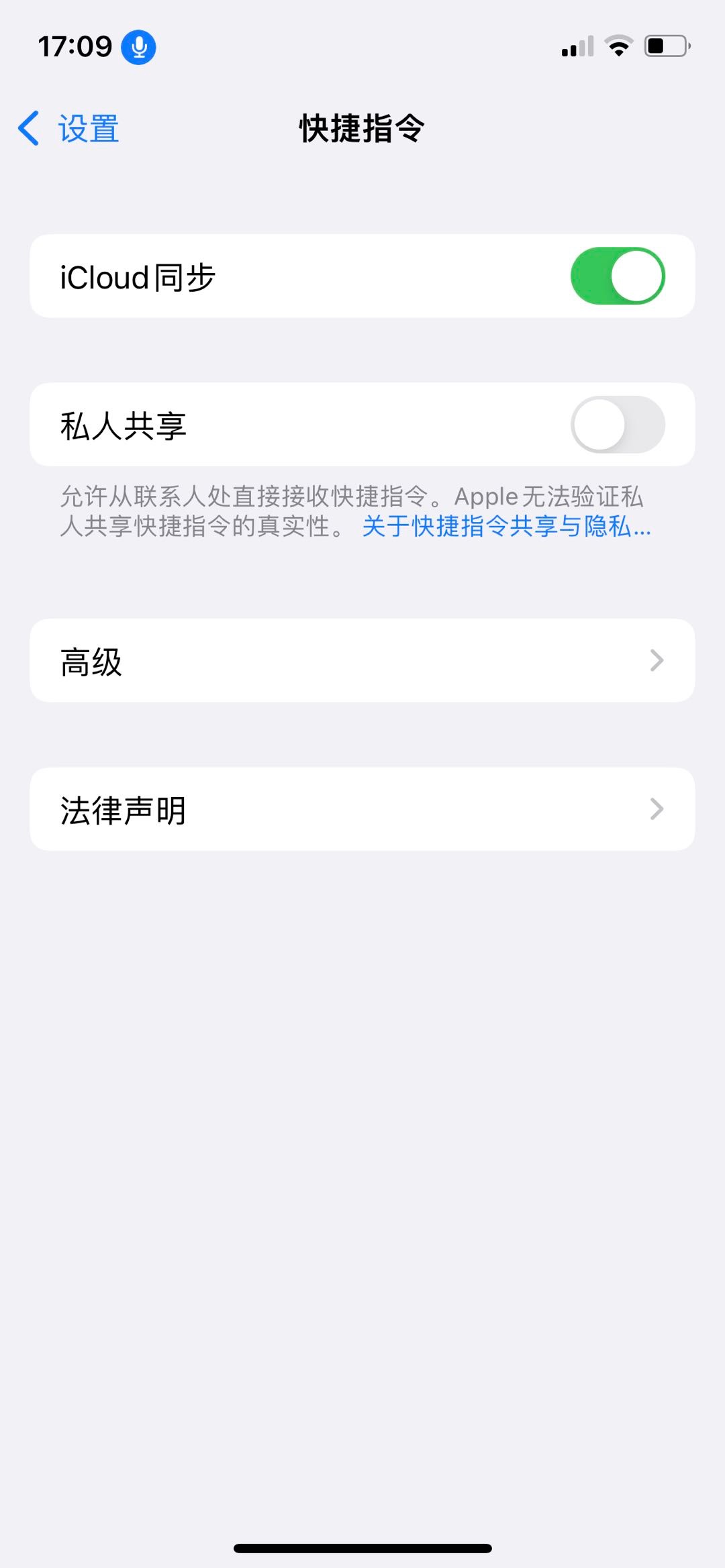The height and width of the screenshot is (1568, 725).
Task: Open 关于快捷指令共享与隐私 link
Action: (506, 527)
